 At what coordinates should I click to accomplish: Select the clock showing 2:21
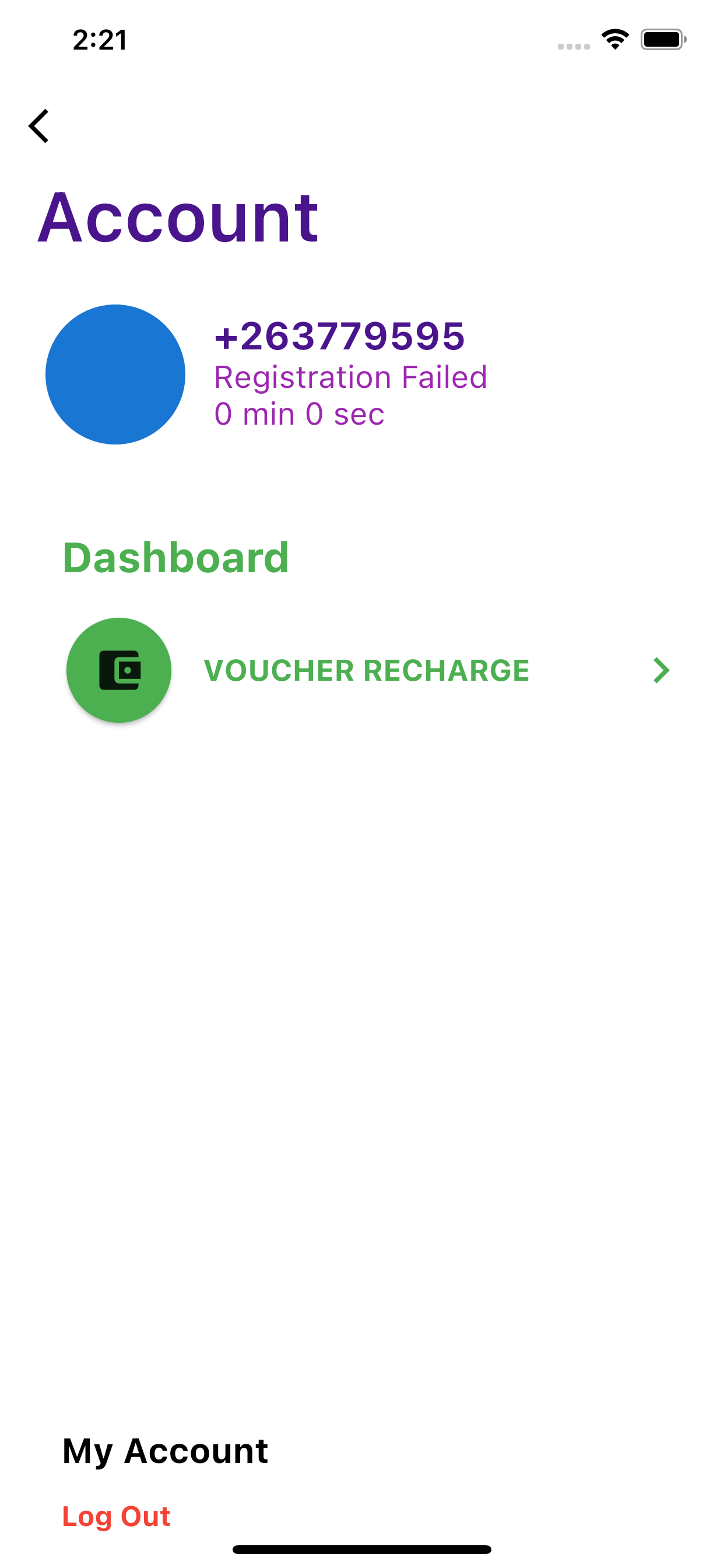(x=99, y=40)
